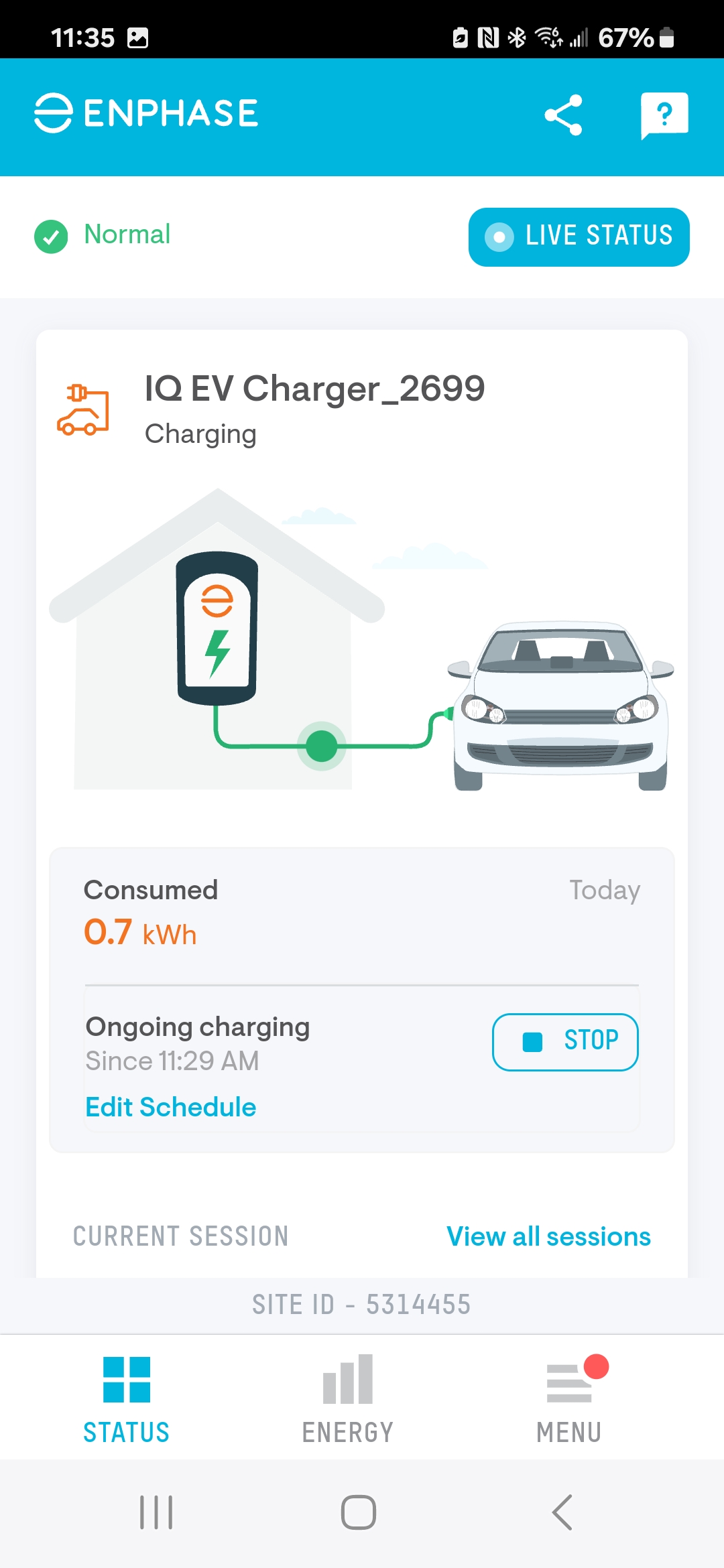Open the Menu tab
Image resolution: width=724 pixels, height=1568 pixels.
tap(569, 1398)
